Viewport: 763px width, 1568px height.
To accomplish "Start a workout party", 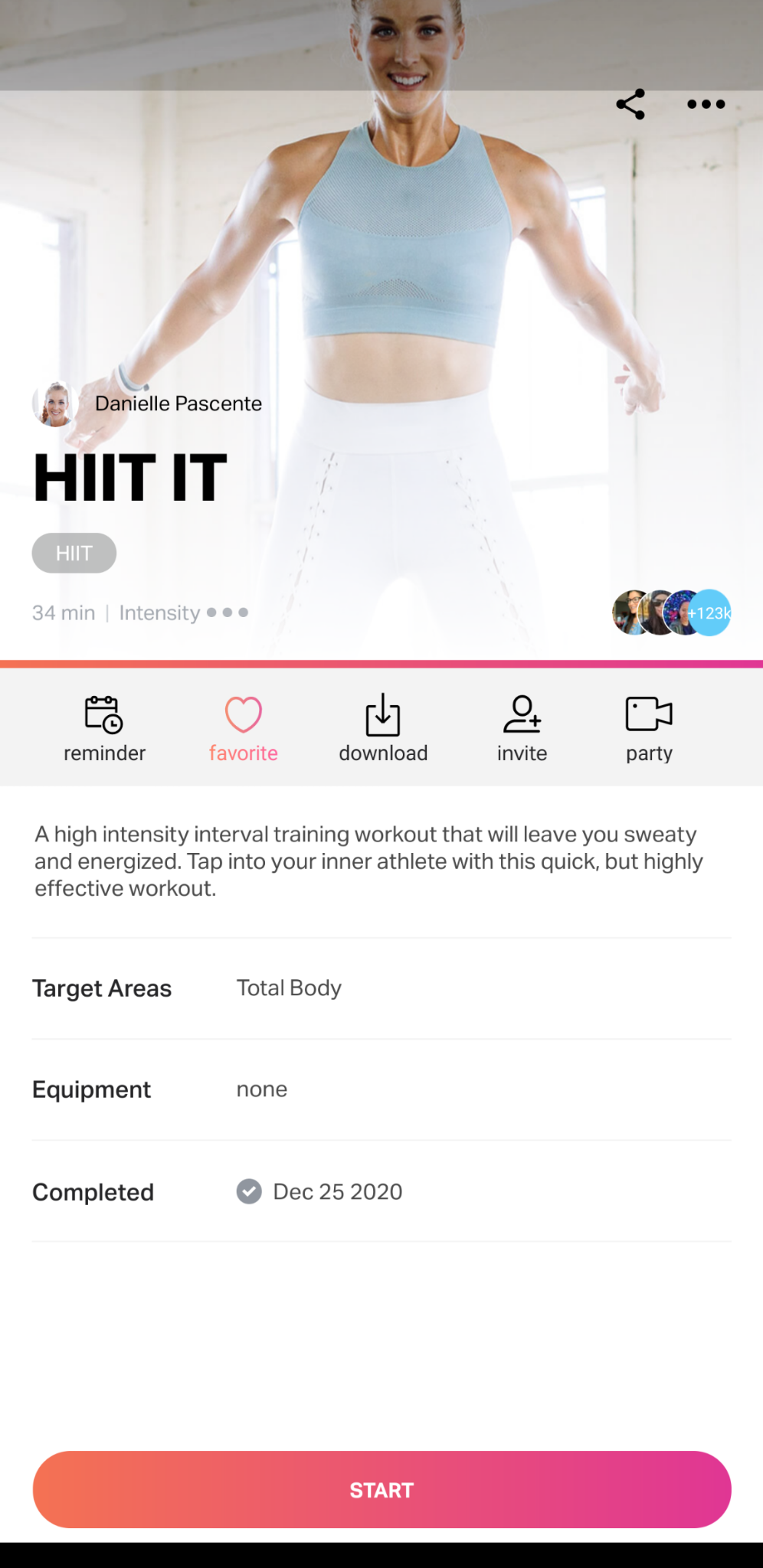I will (x=649, y=728).
